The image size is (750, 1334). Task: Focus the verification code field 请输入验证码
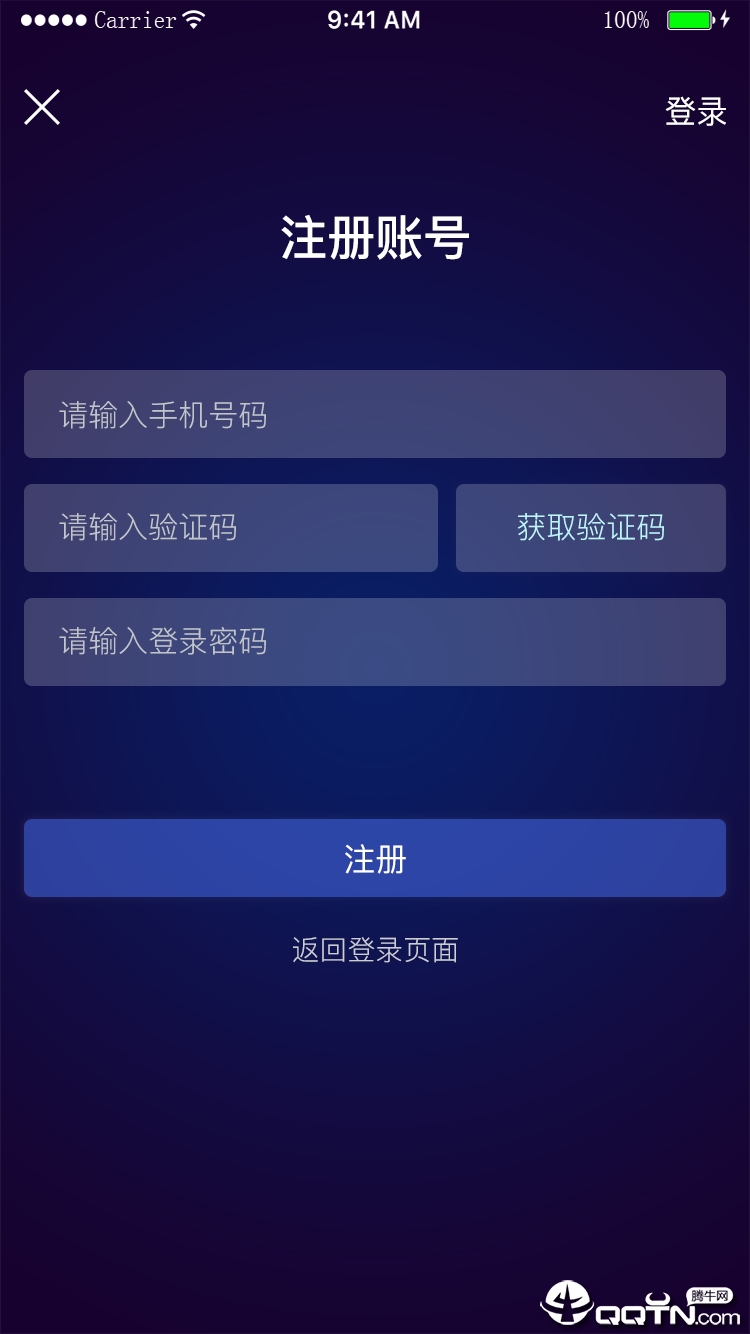230,528
